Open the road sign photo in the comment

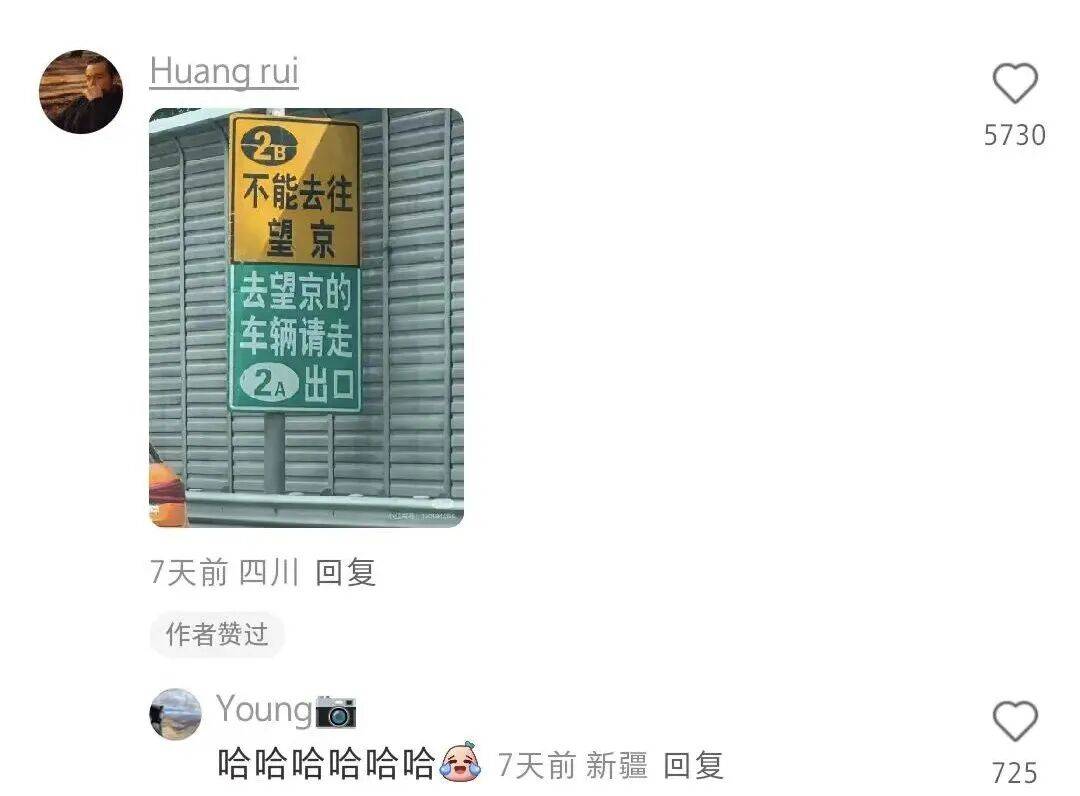point(306,317)
